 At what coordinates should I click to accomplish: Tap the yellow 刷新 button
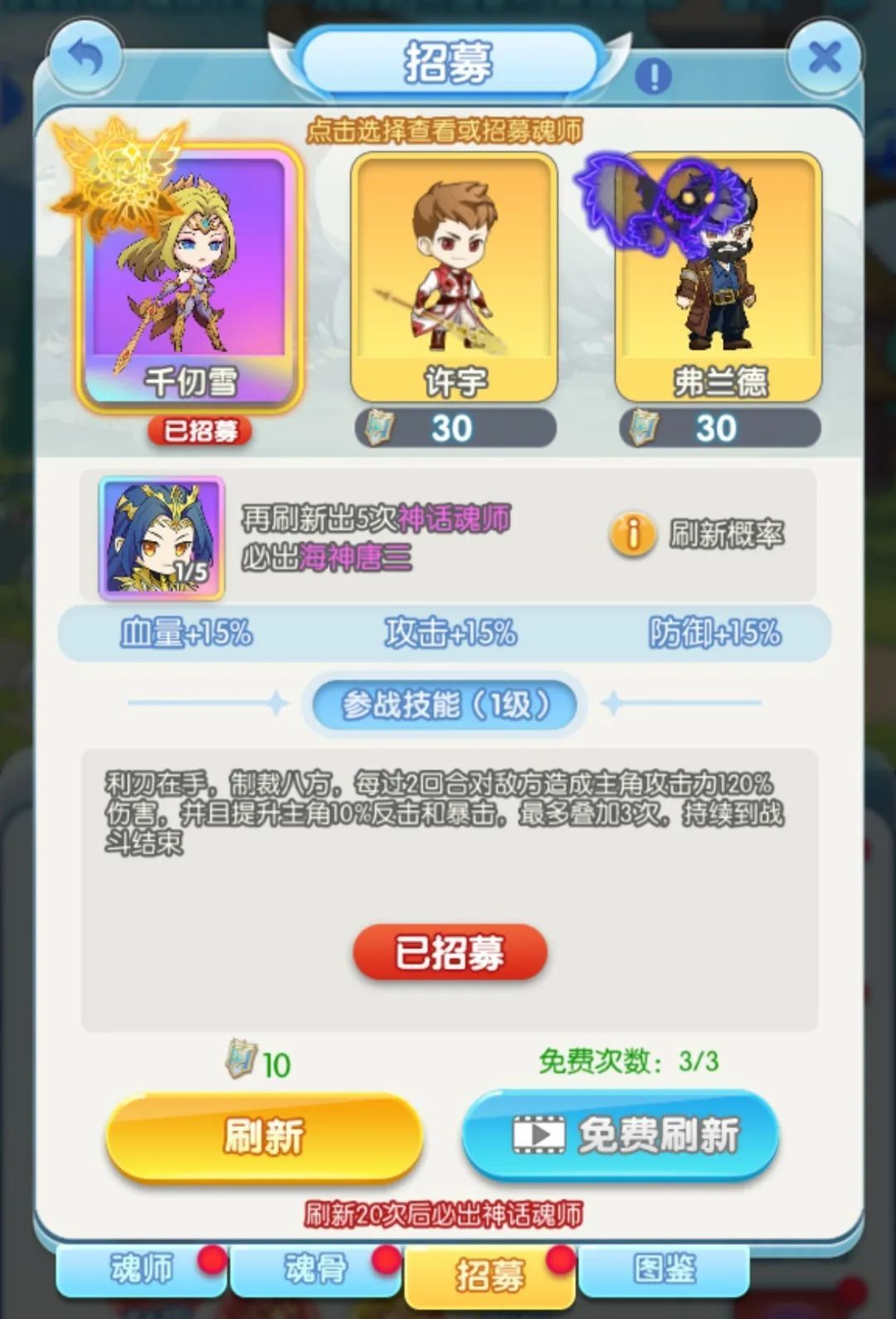264,1136
